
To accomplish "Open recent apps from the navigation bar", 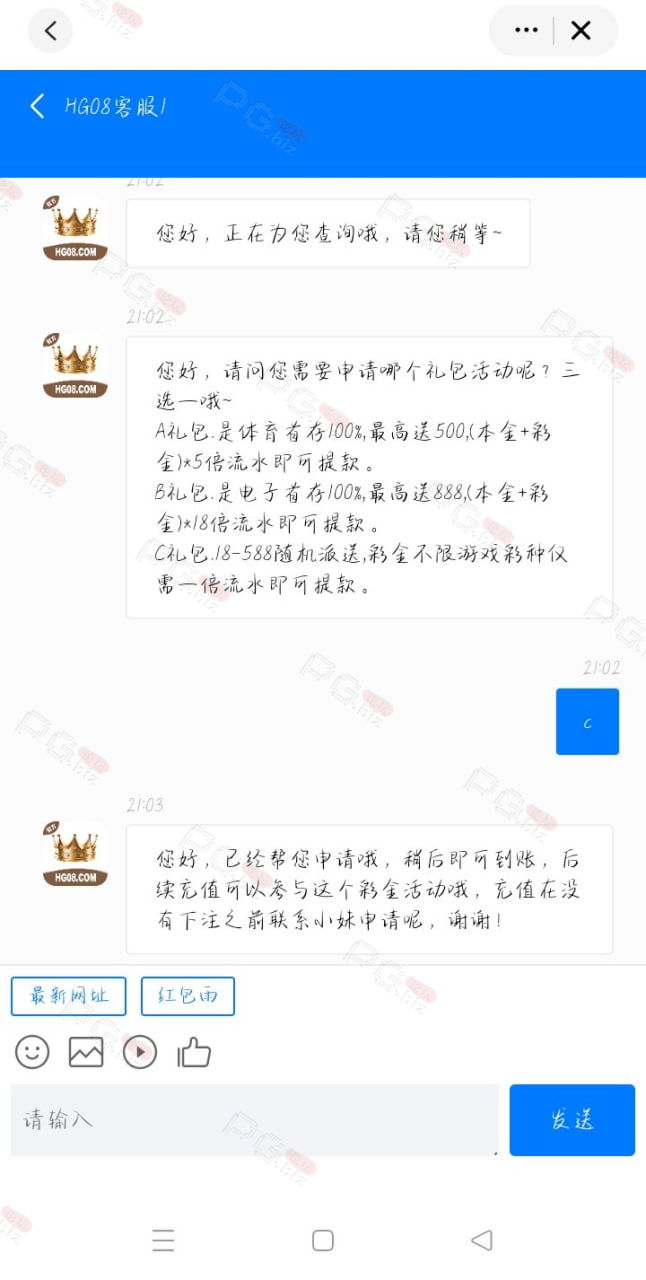I will (x=164, y=1241).
